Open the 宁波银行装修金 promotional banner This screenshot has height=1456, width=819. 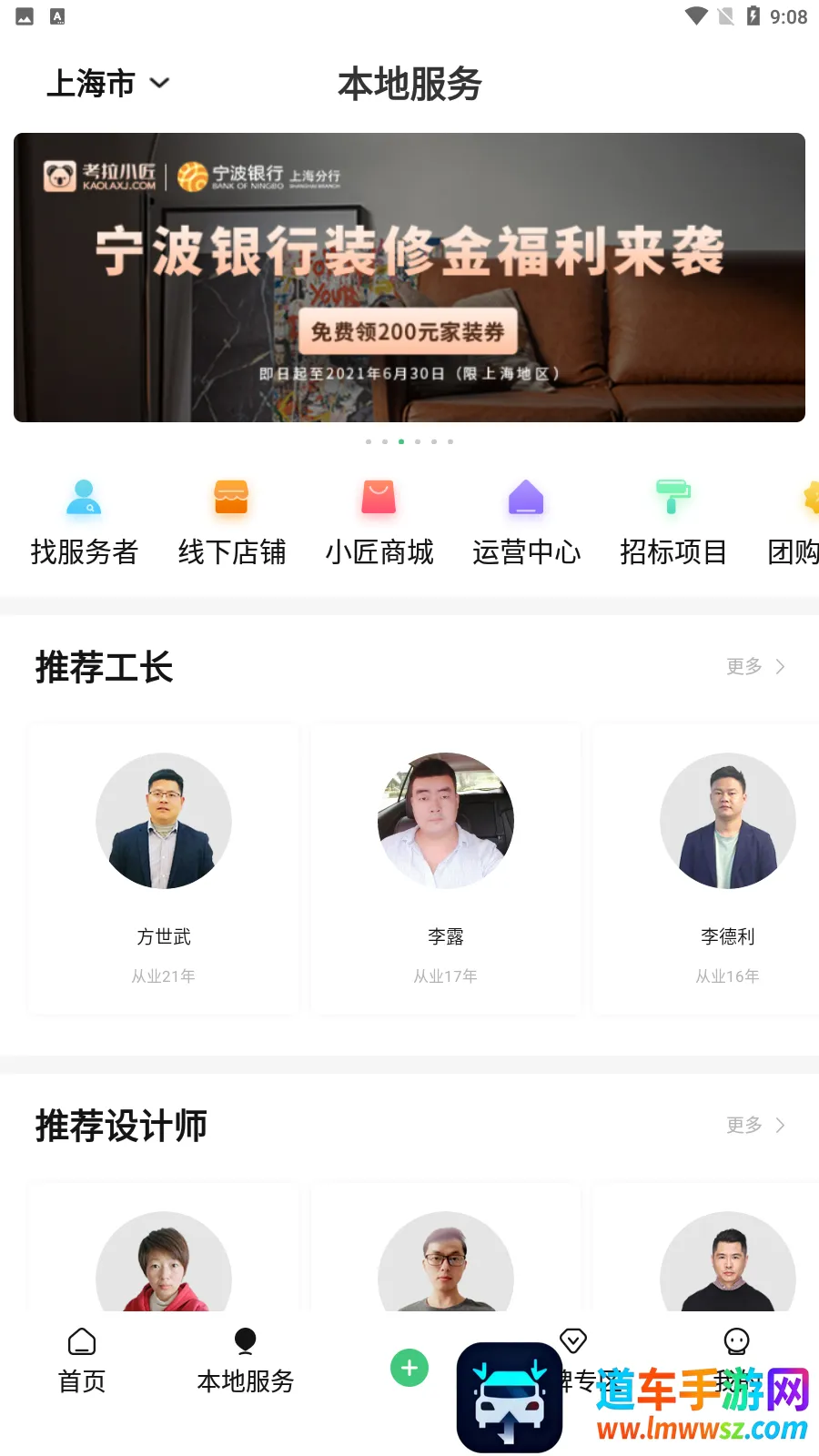[409, 278]
